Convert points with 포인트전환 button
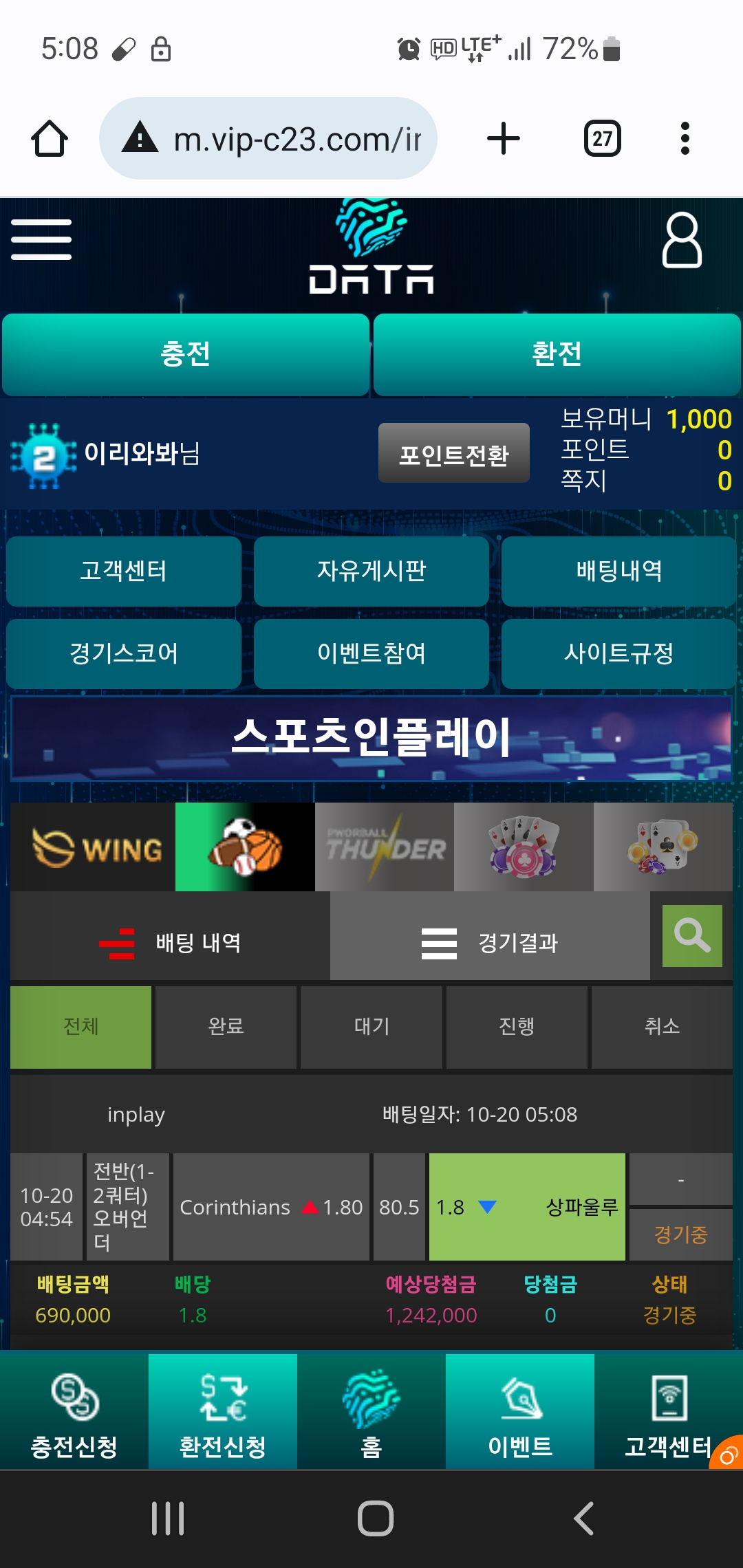The image size is (743, 1568). [x=453, y=453]
